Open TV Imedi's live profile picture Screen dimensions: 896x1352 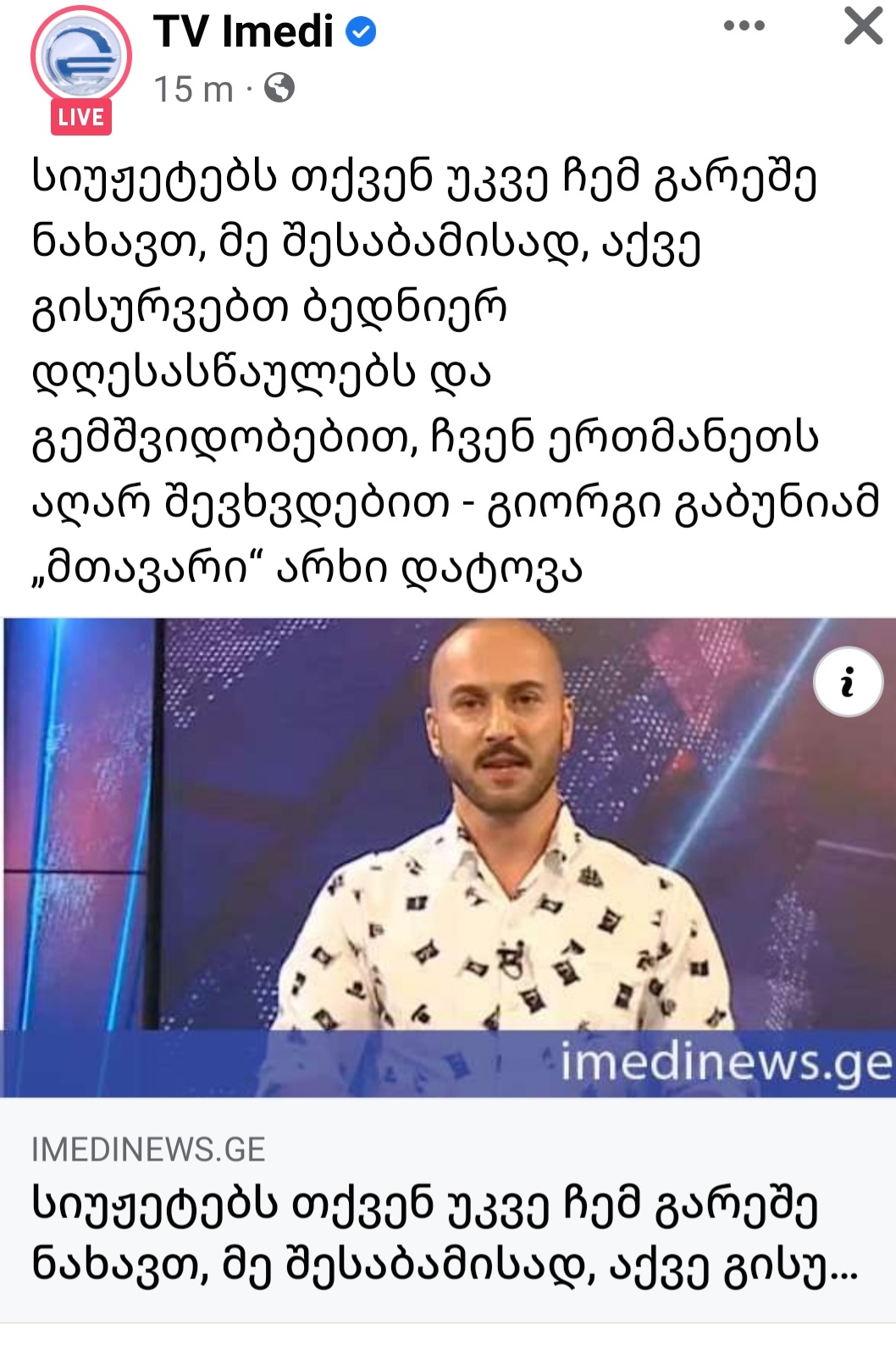(x=81, y=59)
